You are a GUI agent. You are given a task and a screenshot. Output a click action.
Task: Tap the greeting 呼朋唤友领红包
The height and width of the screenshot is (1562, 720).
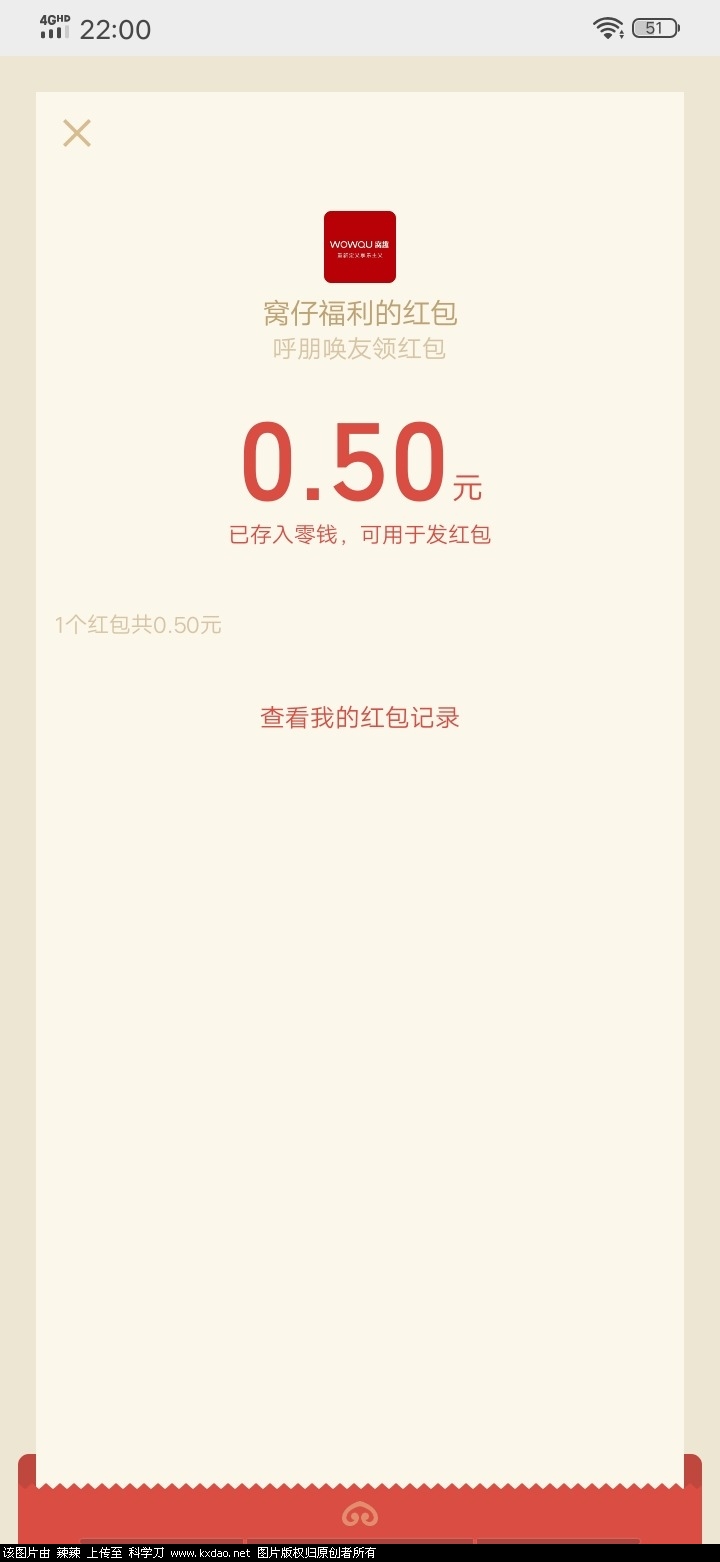click(359, 349)
